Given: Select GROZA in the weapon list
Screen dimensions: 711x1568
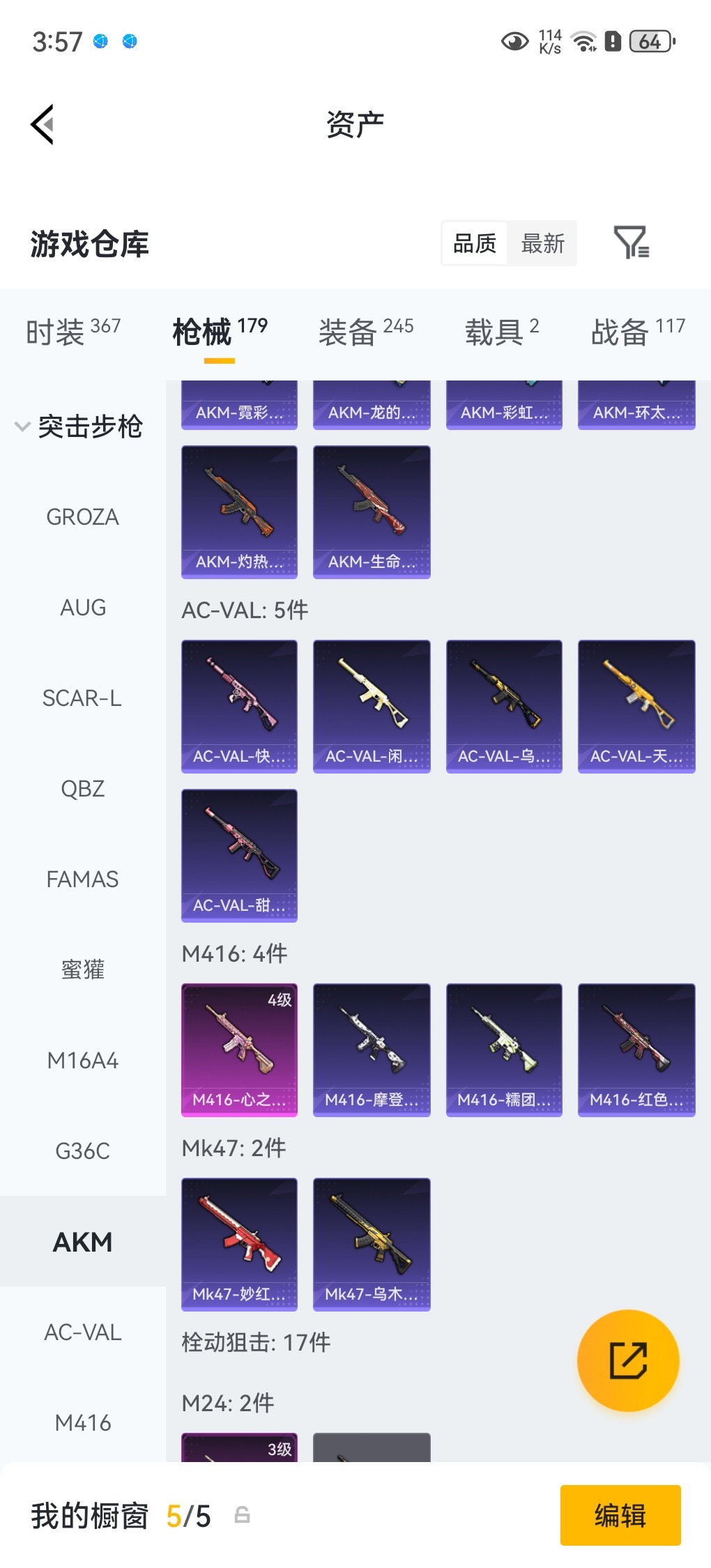Looking at the screenshot, I should [x=83, y=517].
